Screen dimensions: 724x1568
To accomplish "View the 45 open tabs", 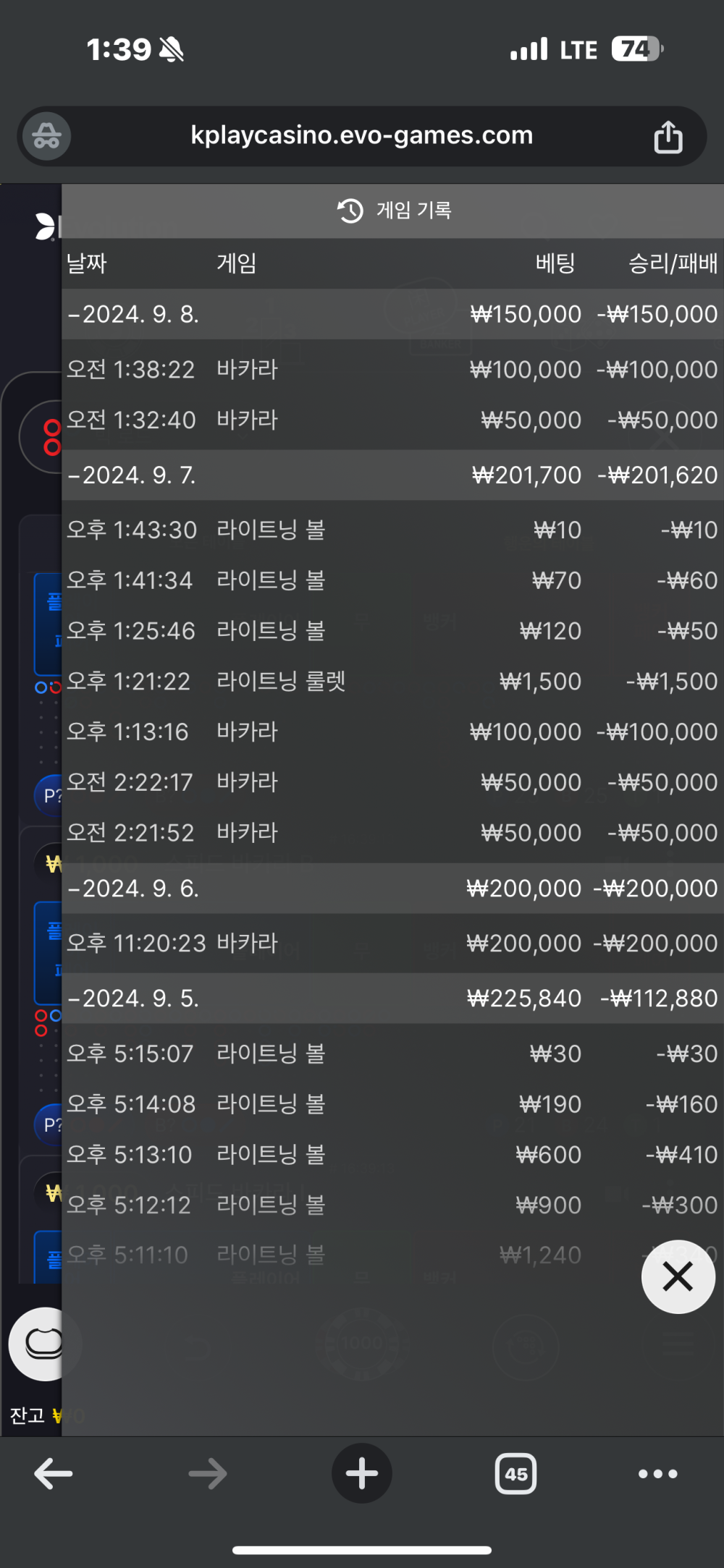I will click(x=515, y=1473).
